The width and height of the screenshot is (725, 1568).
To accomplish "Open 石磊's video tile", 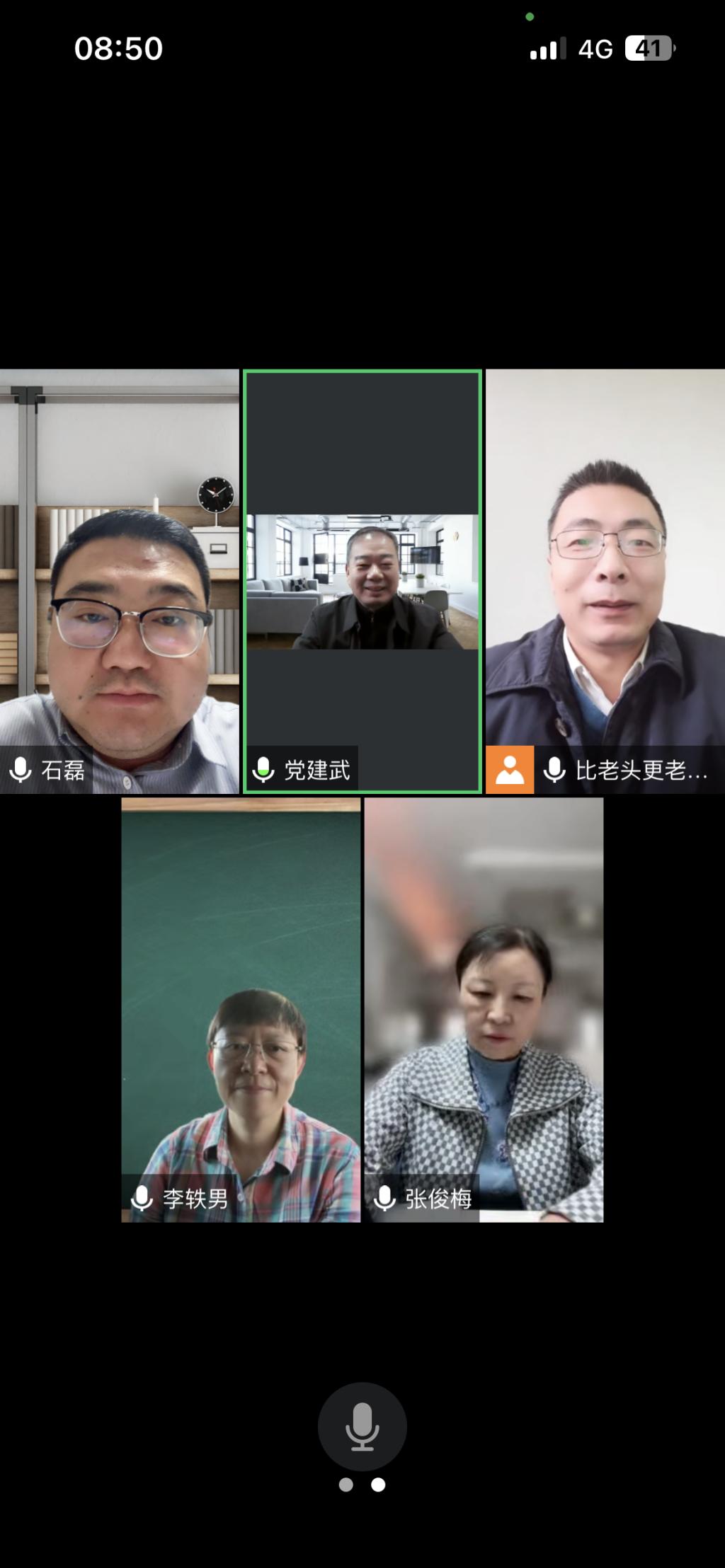I will pos(119,580).
